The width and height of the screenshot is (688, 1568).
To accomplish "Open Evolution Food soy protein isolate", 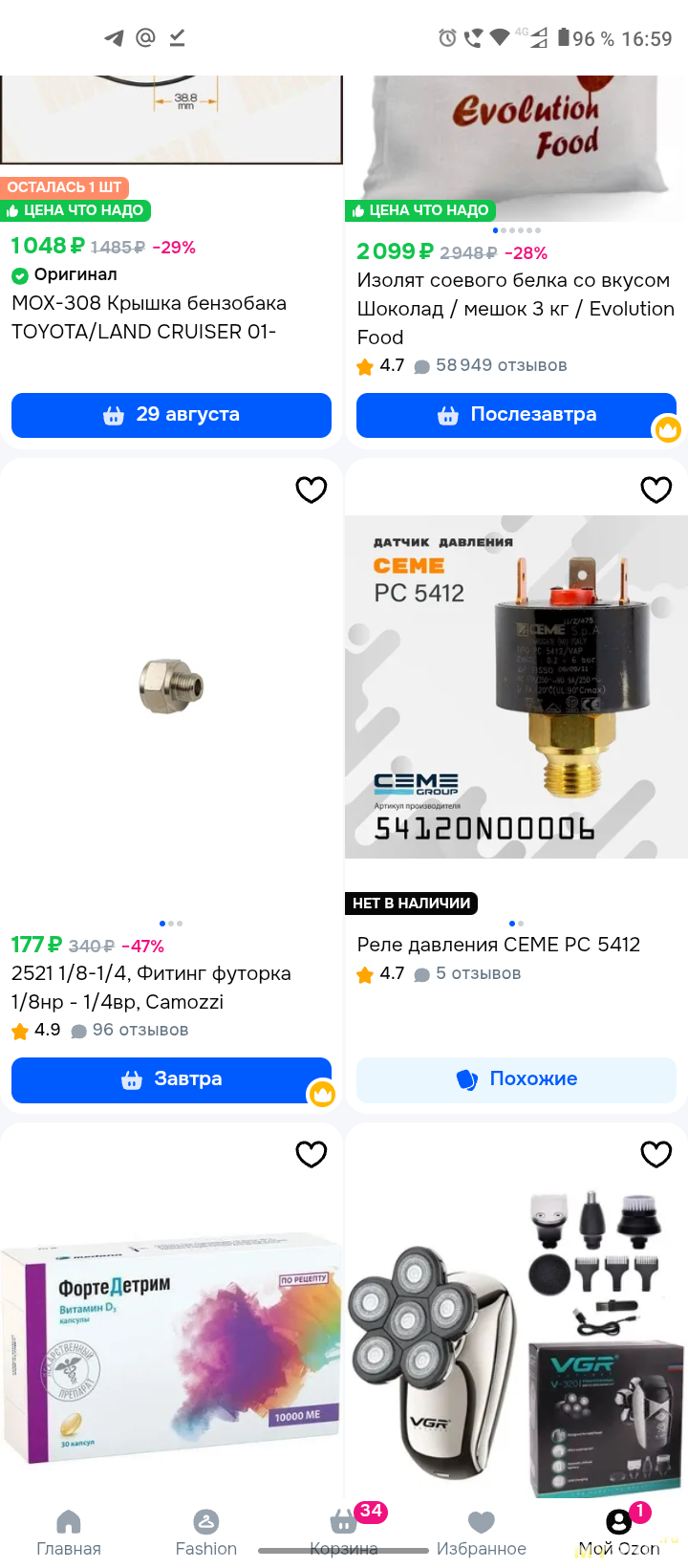I will click(x=515, y=308).
